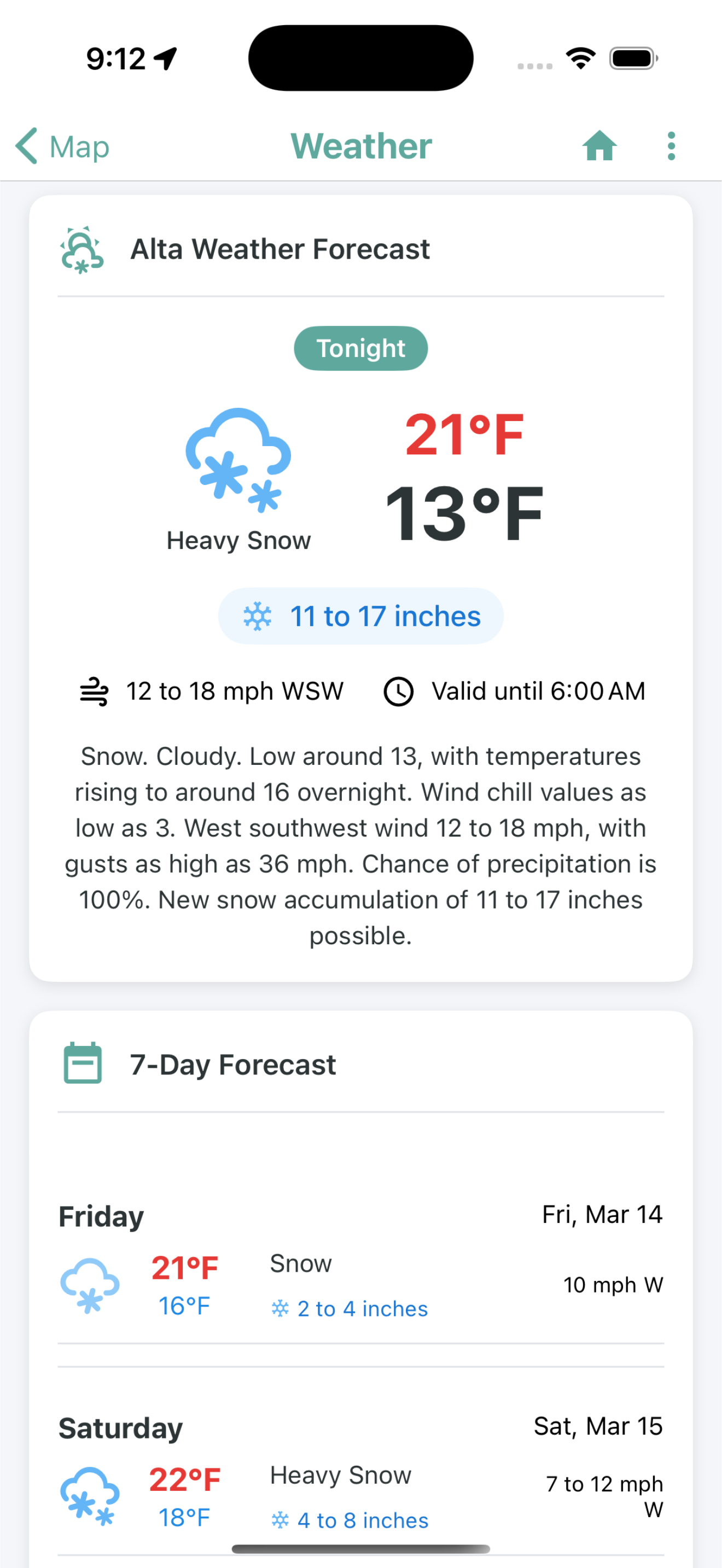This screenshot has width=722, height=1568.
Task: Select the Weather title tab
Action: [360, 145]
